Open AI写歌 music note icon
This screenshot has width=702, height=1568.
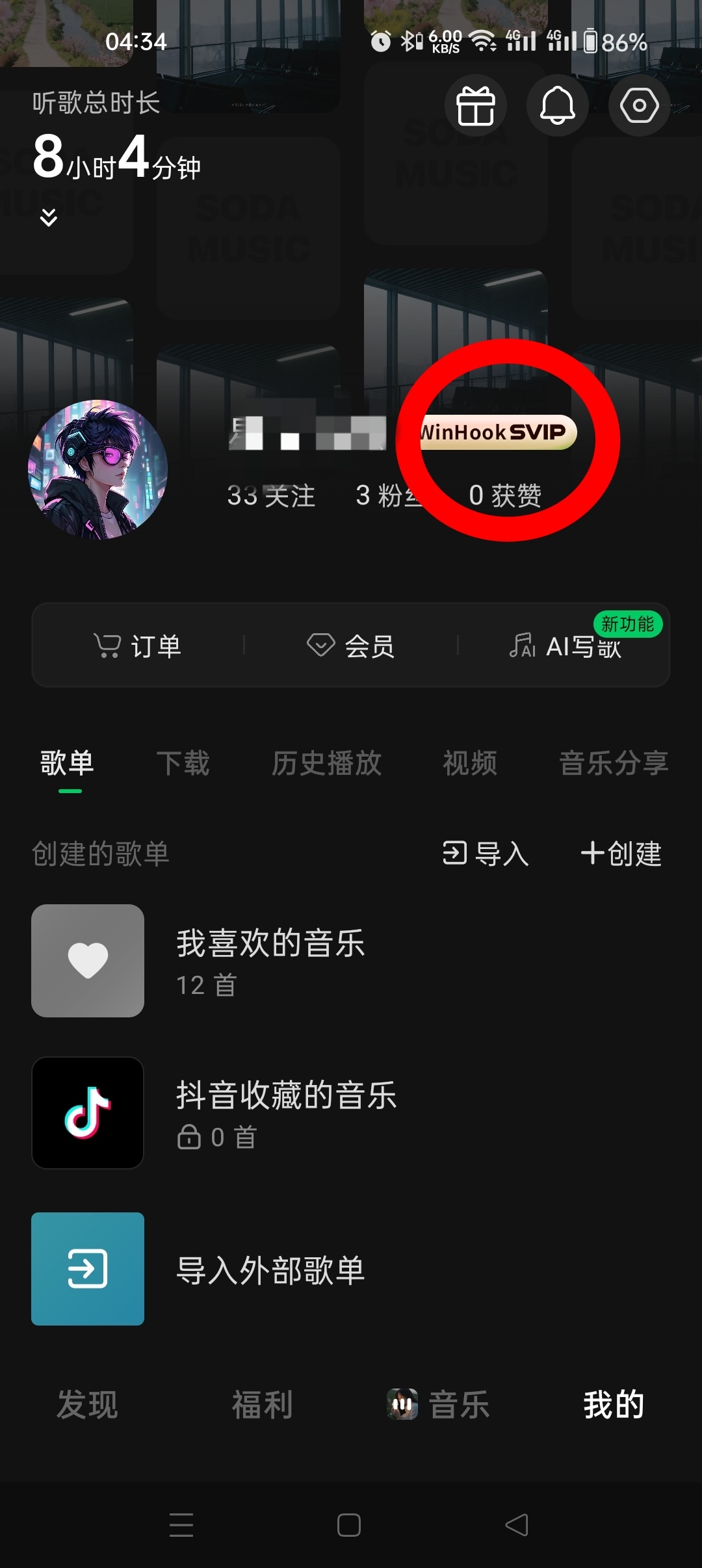pyautogui.click(x=524, y=646)
